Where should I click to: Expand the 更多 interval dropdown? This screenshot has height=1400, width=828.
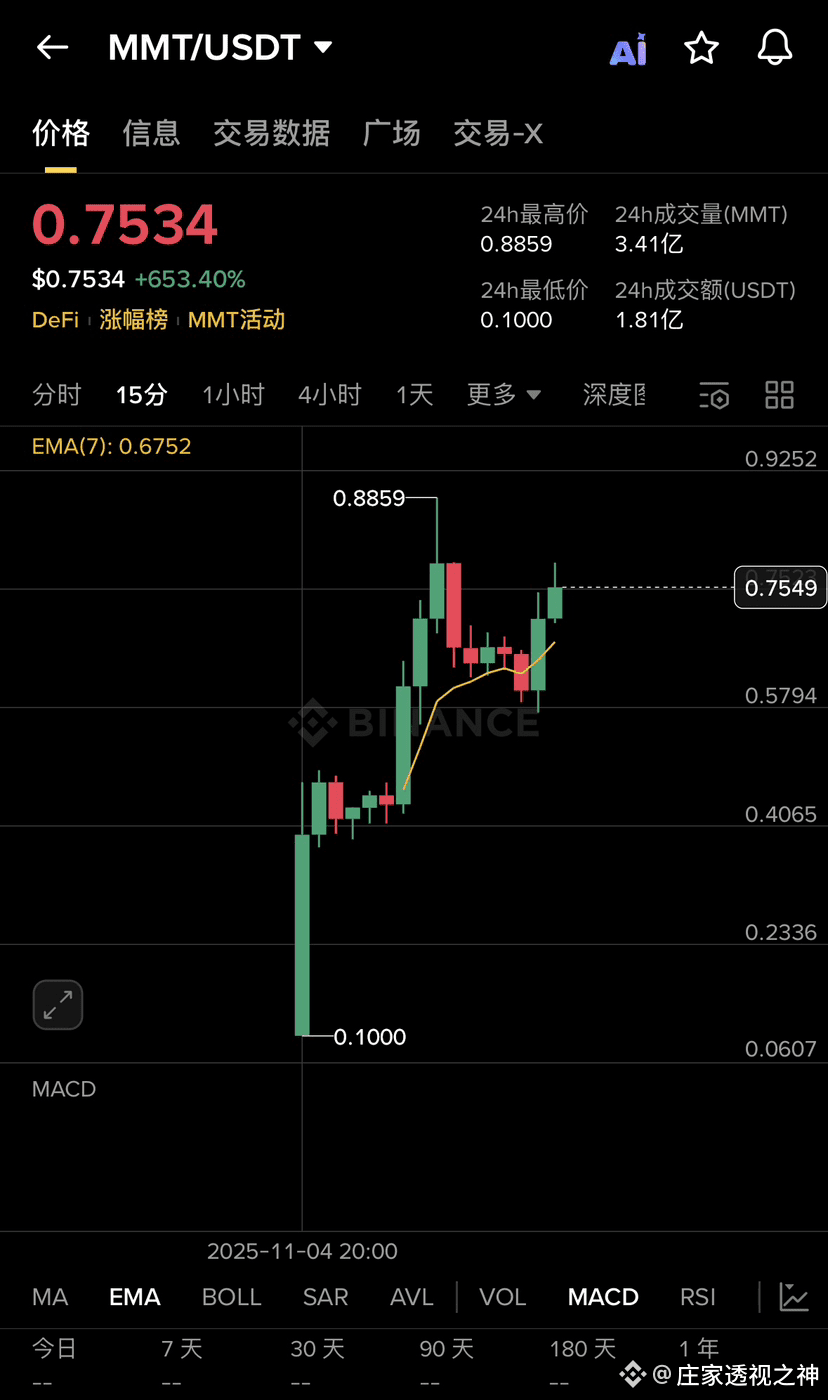click(504, 395)
